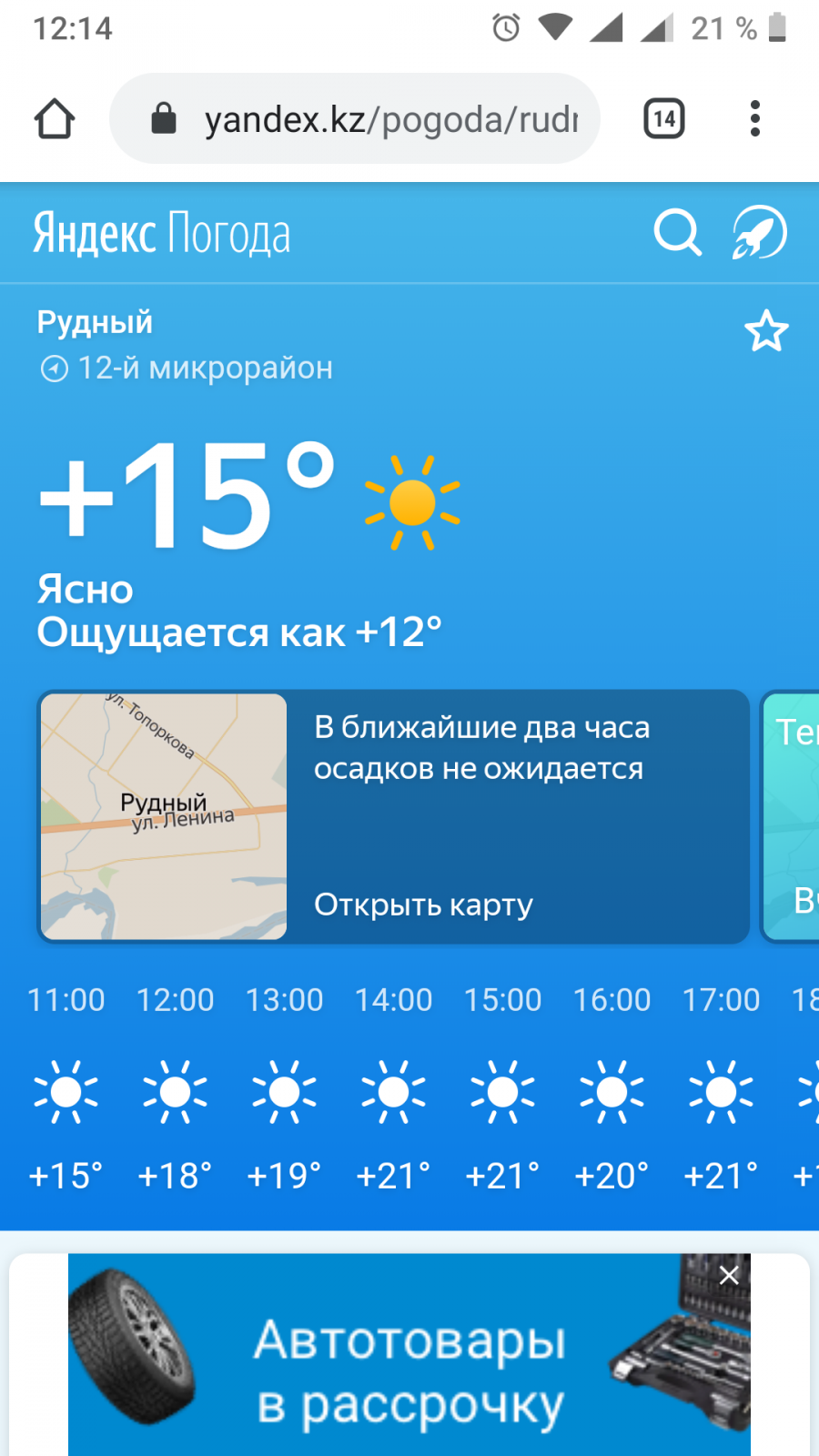Go to the browser home page
This screenshot has height=1456, width=819.
55,119
